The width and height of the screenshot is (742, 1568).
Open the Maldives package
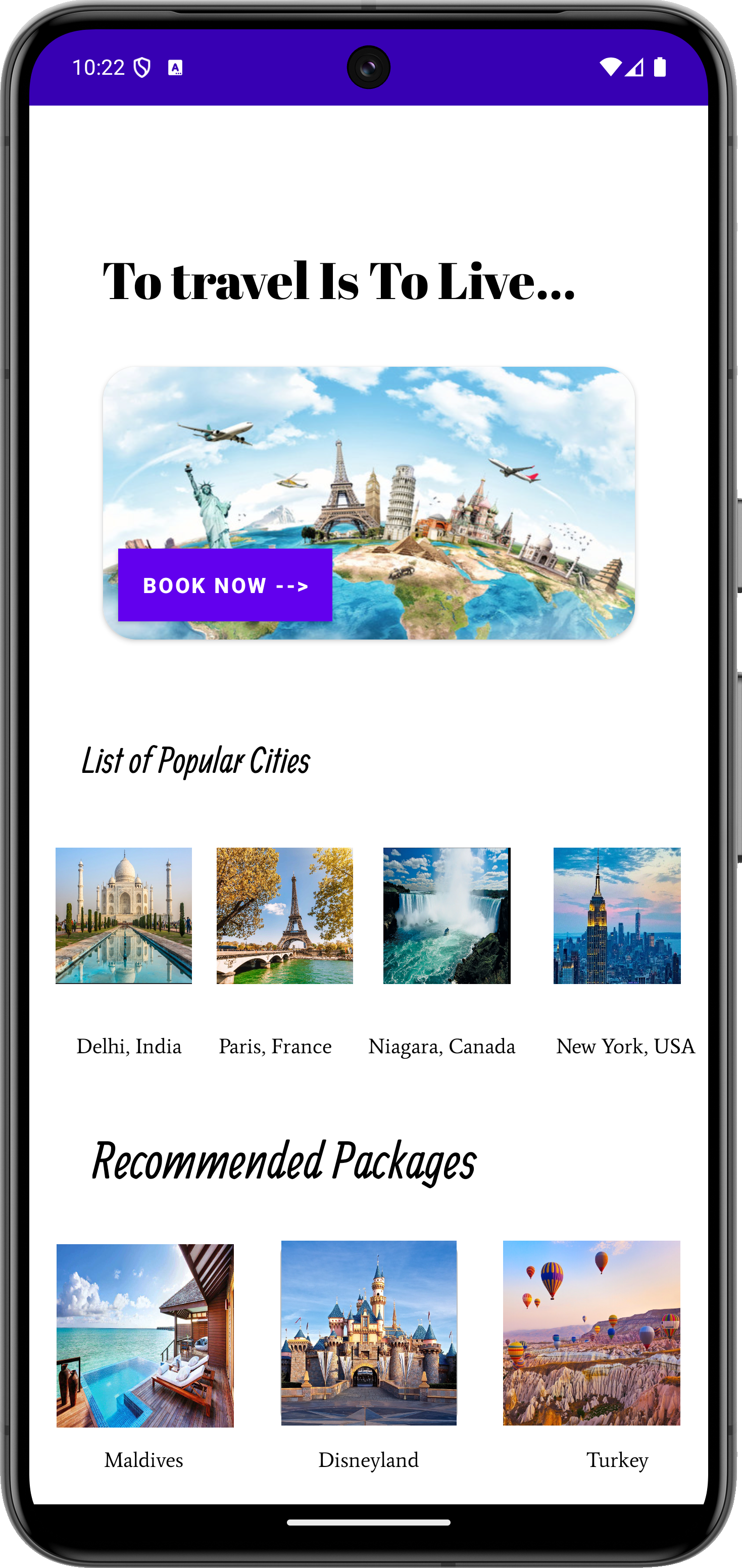pos(145,1336)
